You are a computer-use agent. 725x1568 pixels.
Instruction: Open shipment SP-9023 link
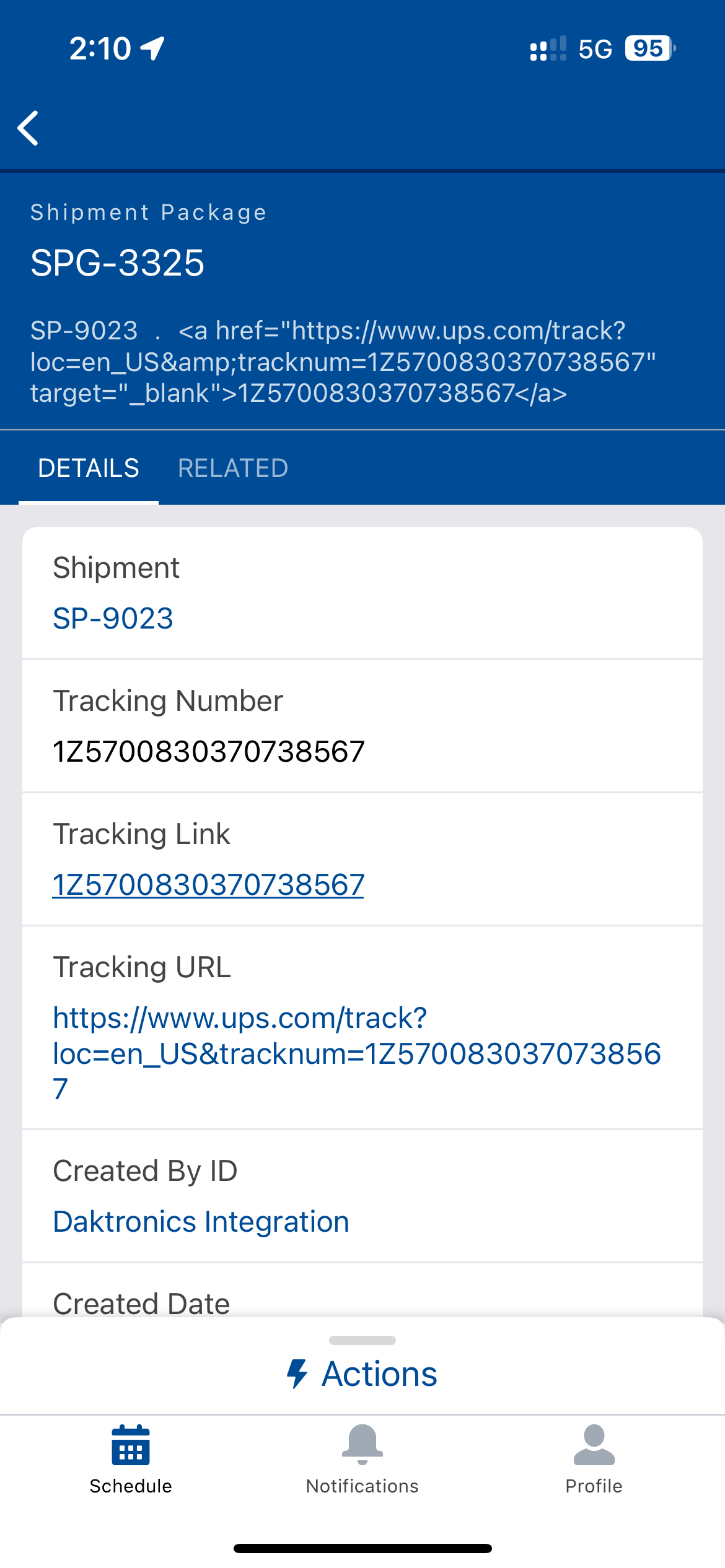(x=113, y=619)
